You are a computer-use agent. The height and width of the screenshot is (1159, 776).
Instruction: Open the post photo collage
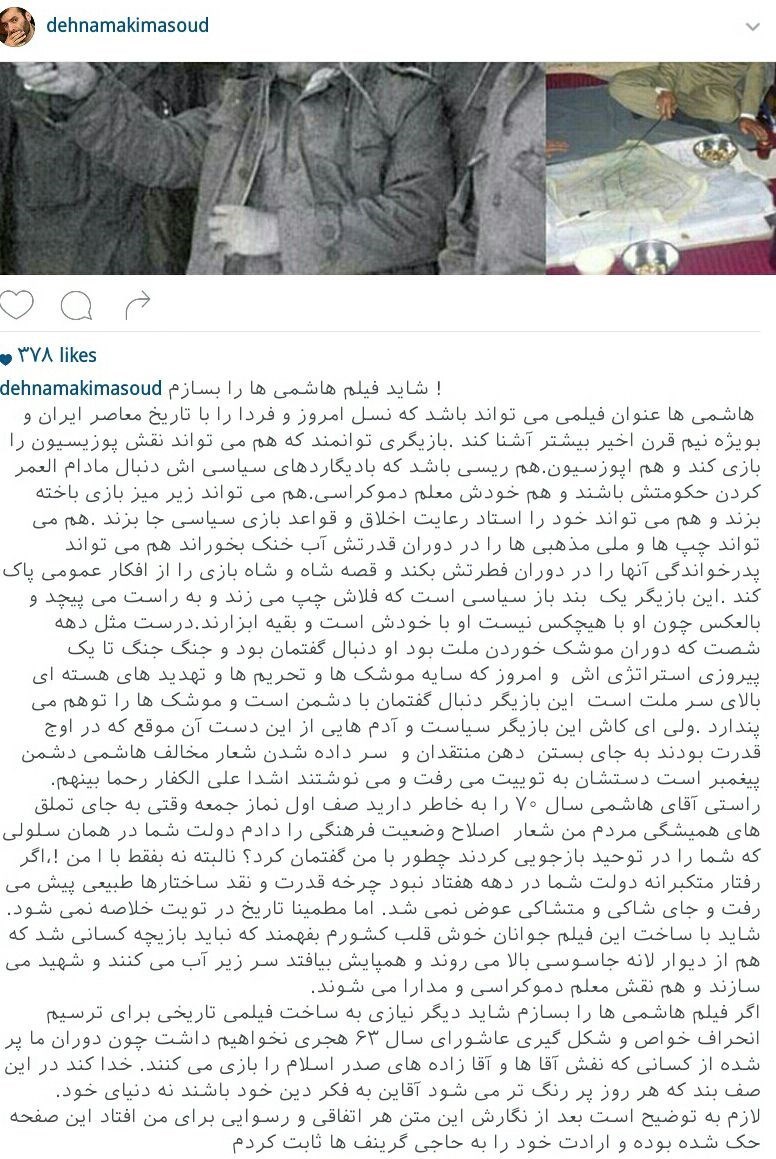388,168
